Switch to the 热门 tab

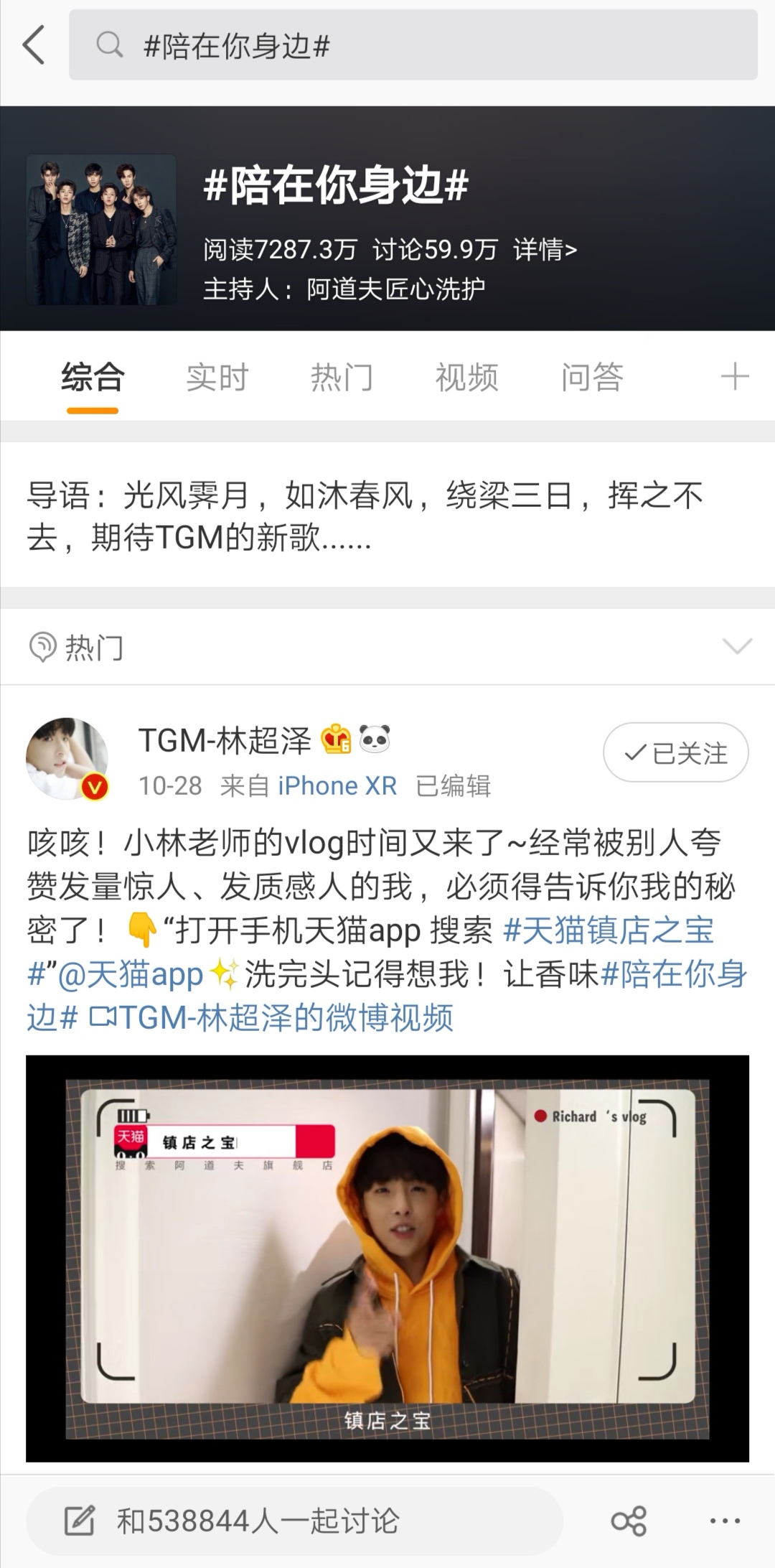(342, 377)
